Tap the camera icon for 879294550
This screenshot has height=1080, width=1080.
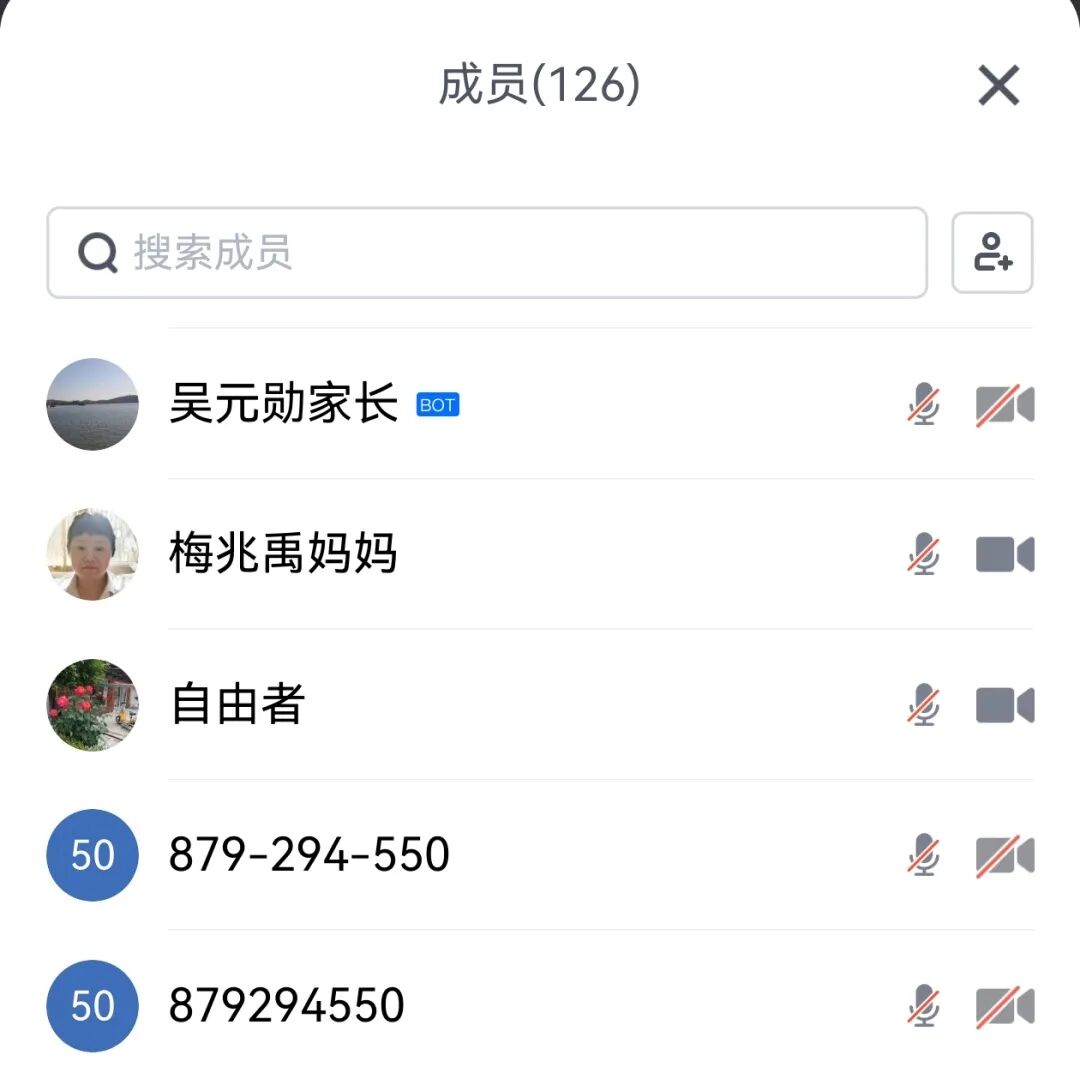pos(1005,1006)
